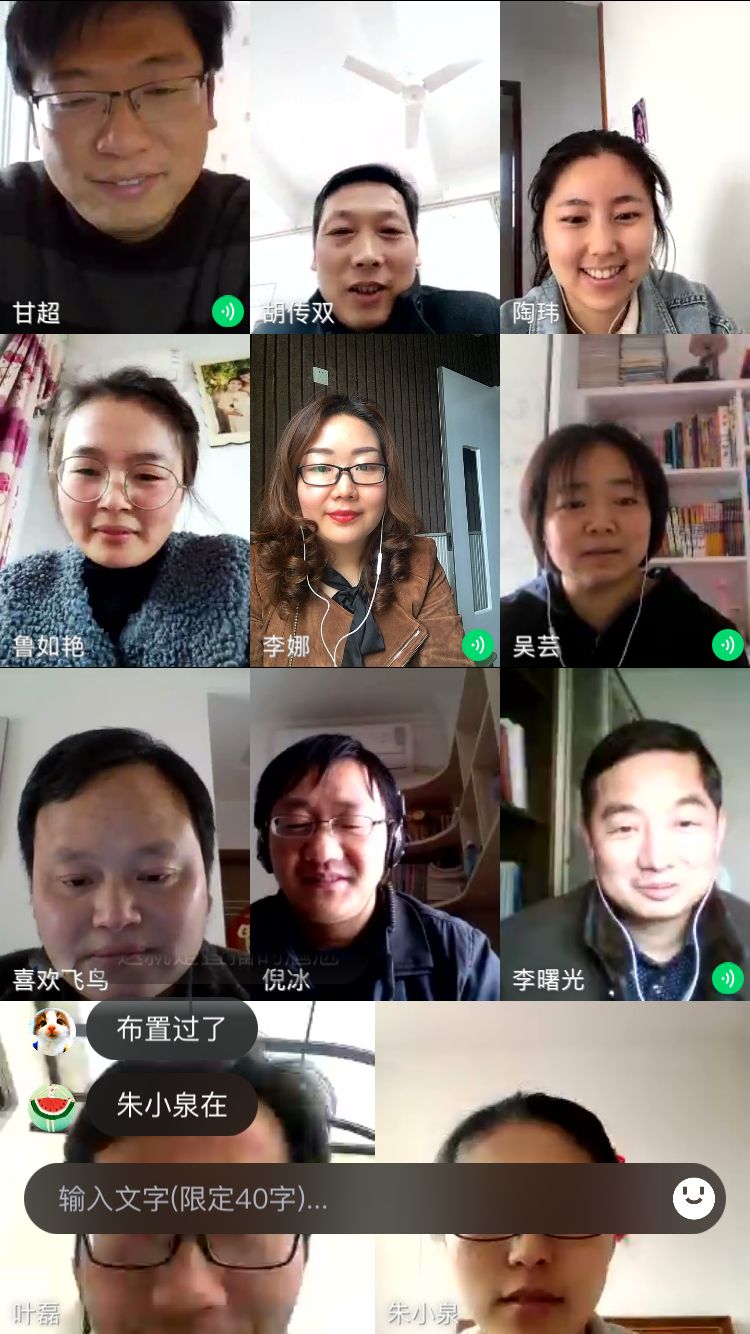The height and width of the screenshot is (1334, 750).
Task: Enlarge 李娜's video tile
Action: (x=374, y=500)
